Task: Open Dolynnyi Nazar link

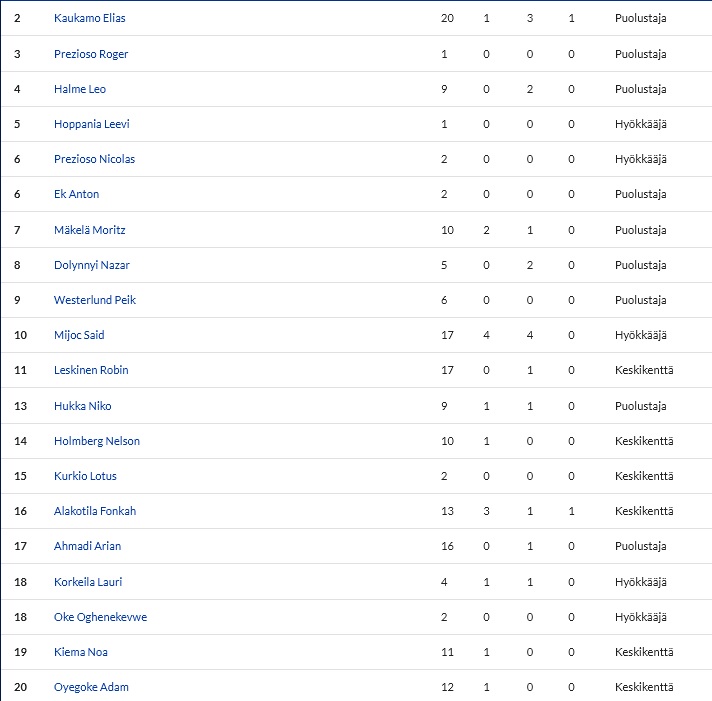Action: [92, 265]
